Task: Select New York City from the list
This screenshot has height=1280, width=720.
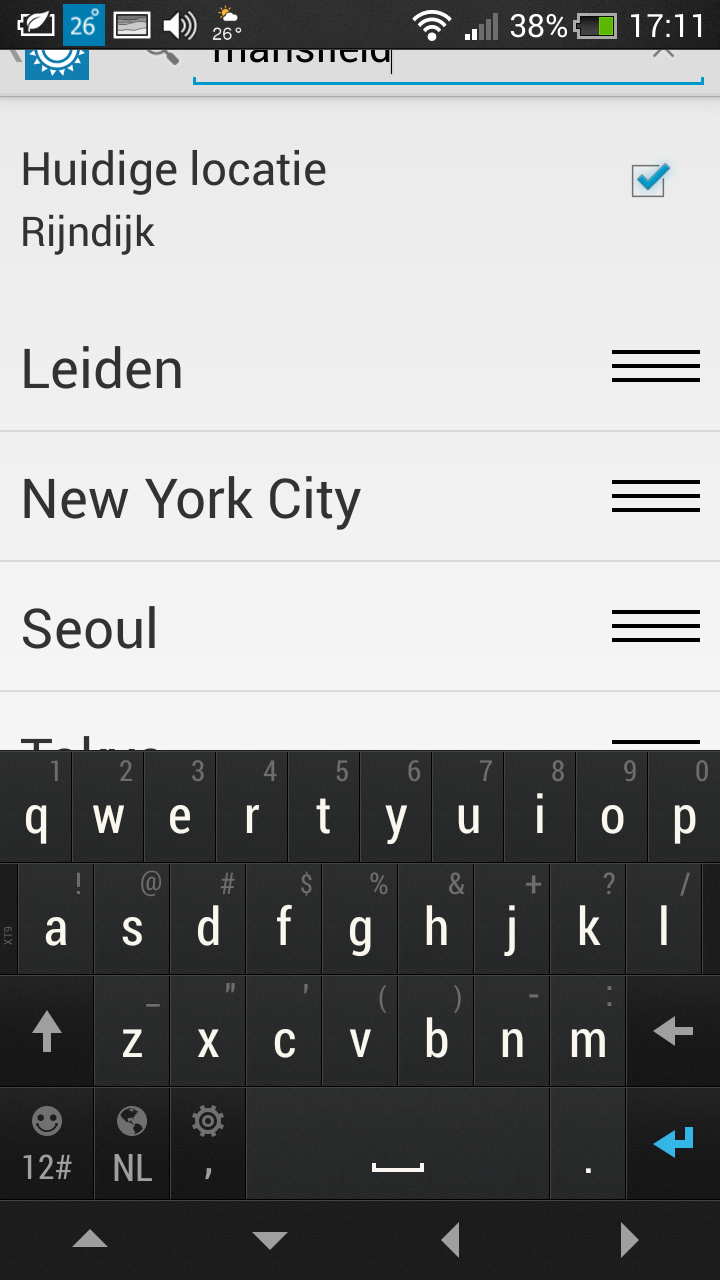Action: (x=190, y=499)
